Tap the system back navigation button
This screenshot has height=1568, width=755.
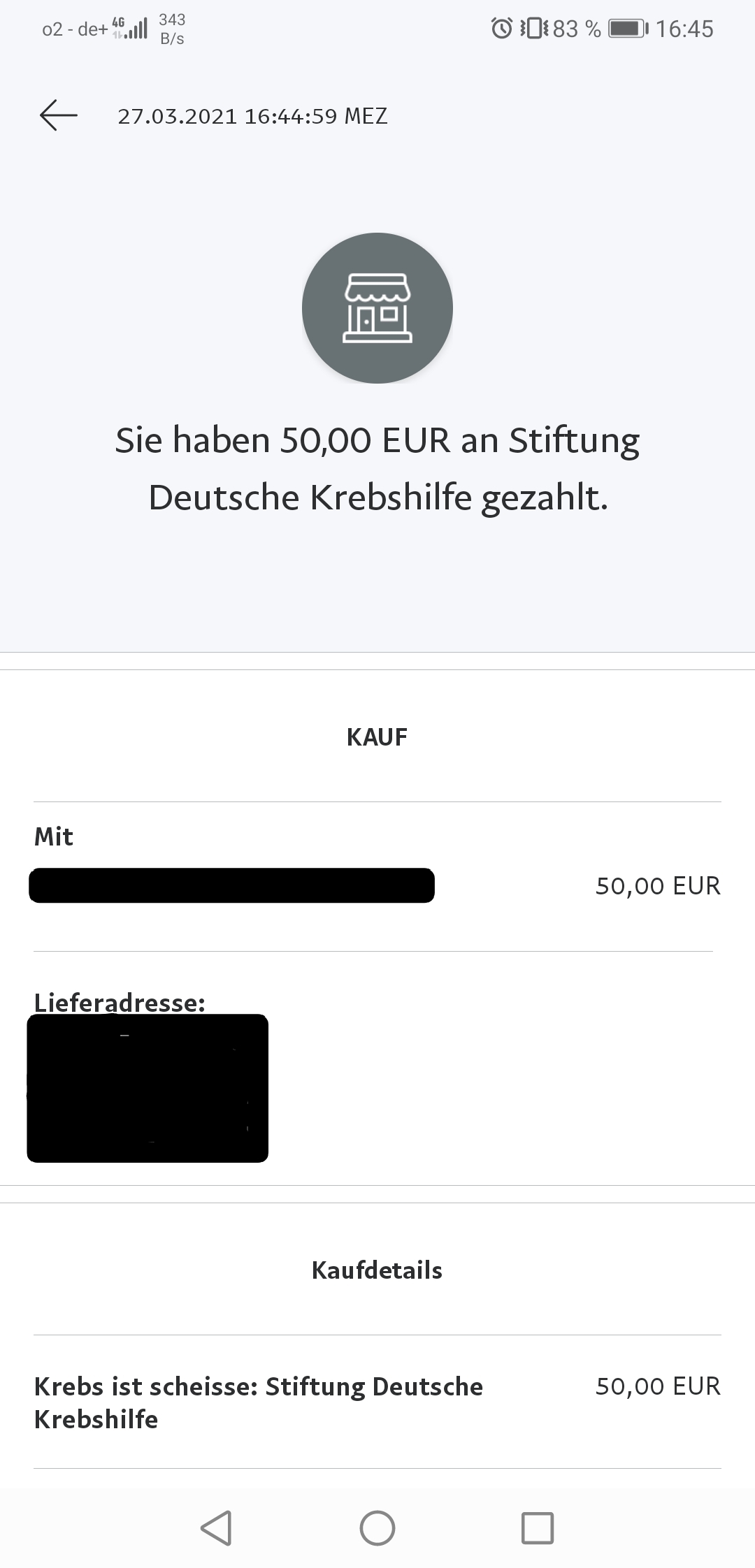216,1527
